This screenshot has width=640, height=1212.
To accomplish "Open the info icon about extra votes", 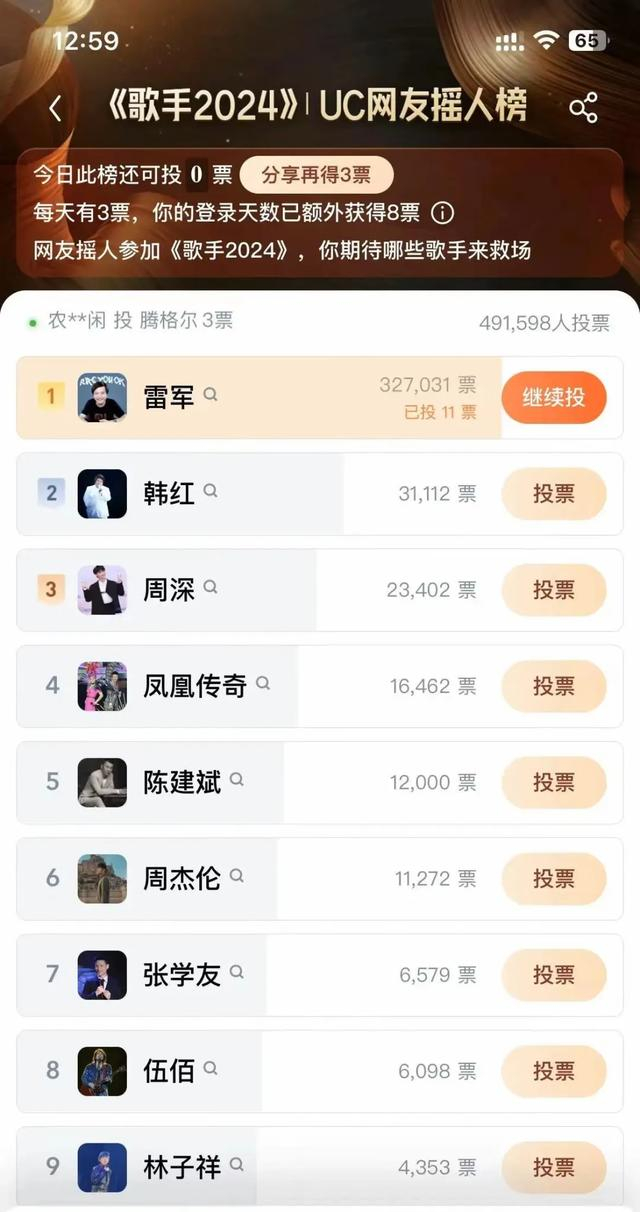I will 442,213.
